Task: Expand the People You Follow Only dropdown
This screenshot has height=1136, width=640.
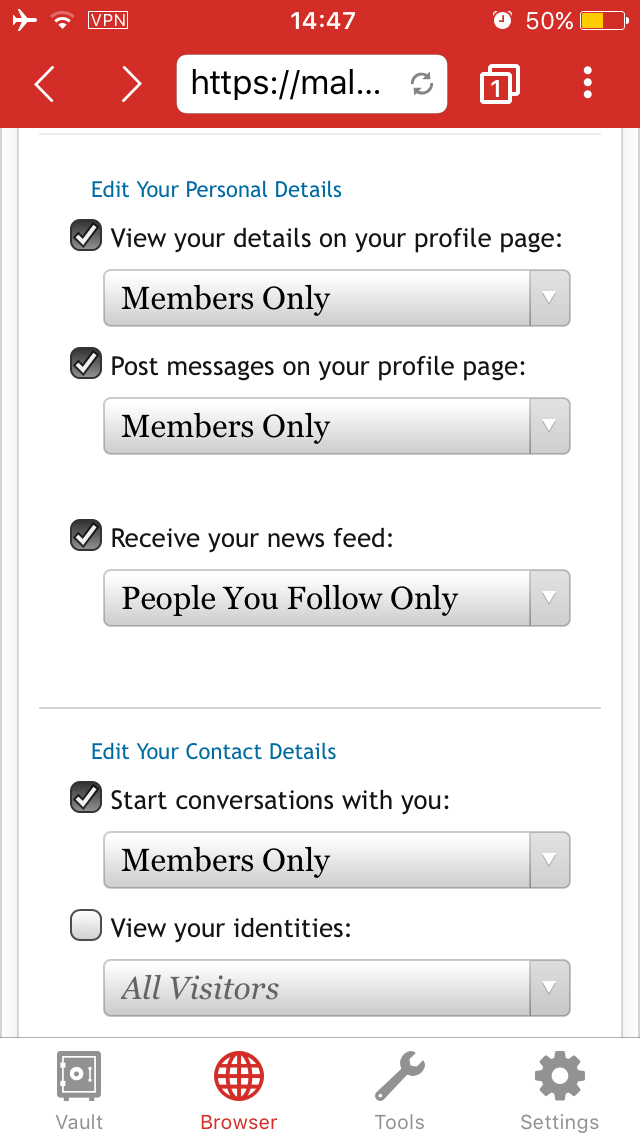Action: click(x=337, y=598)
